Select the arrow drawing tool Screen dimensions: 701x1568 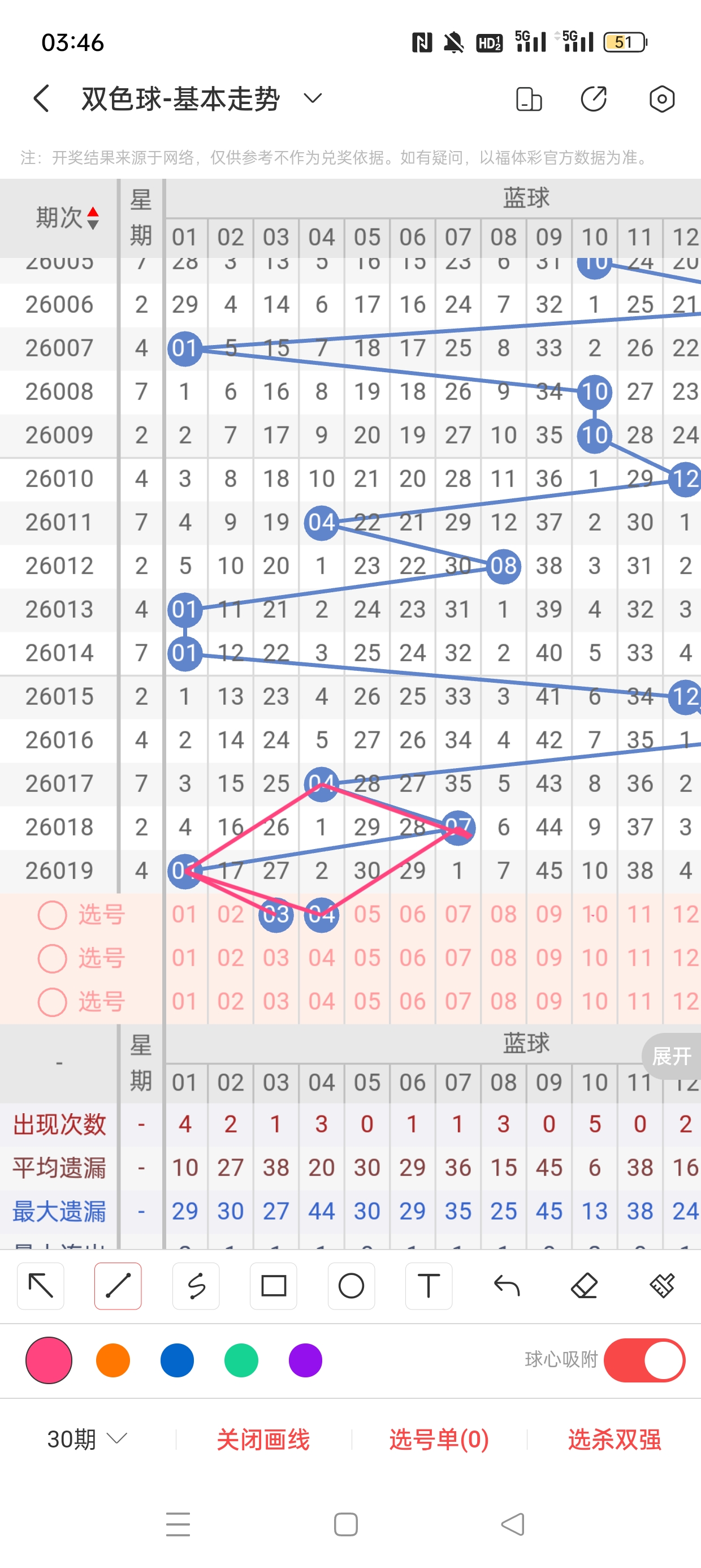click(x=41, y=1286)
